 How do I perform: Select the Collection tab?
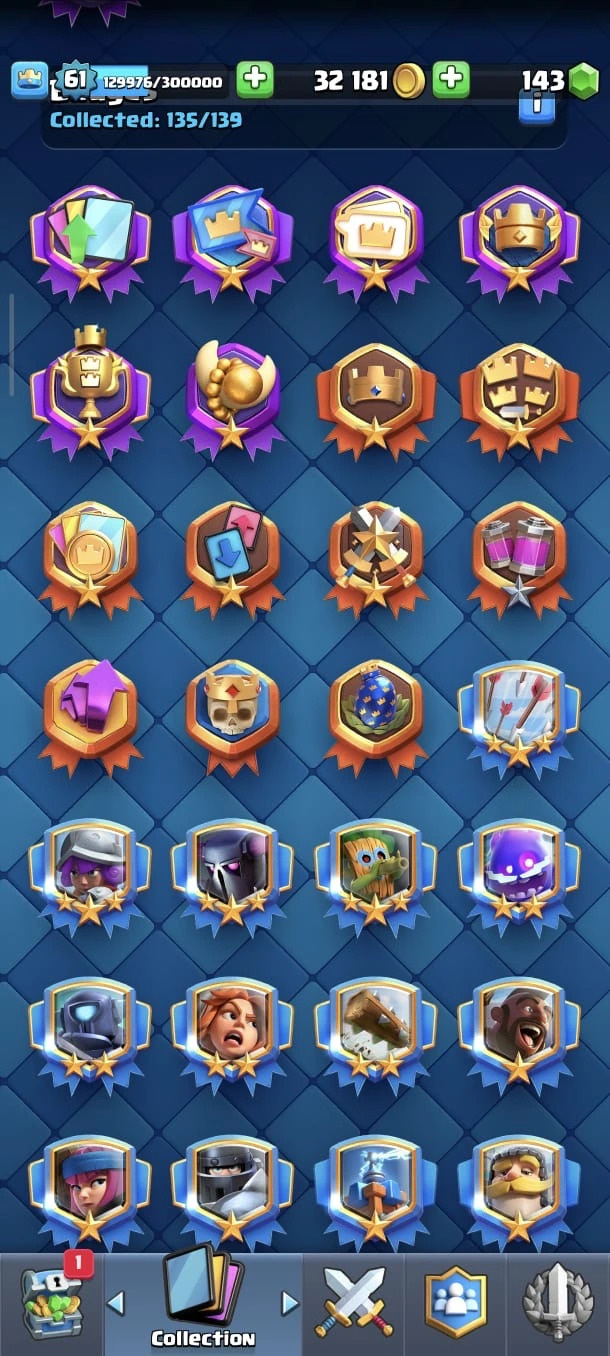(x=203, y=1300)
